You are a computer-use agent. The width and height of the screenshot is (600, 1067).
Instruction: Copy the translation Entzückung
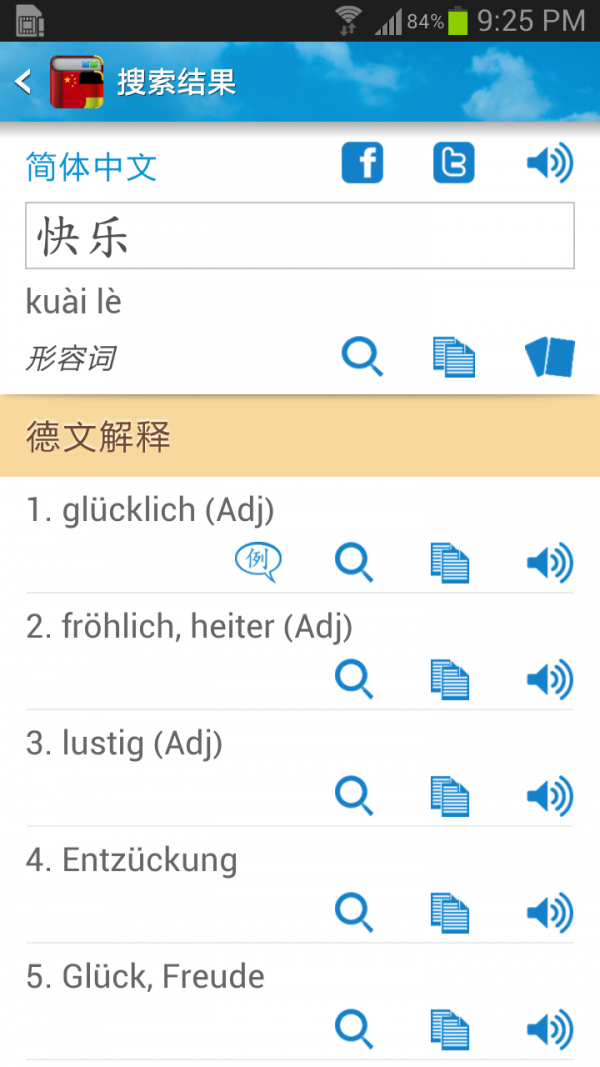coord(450,912)
